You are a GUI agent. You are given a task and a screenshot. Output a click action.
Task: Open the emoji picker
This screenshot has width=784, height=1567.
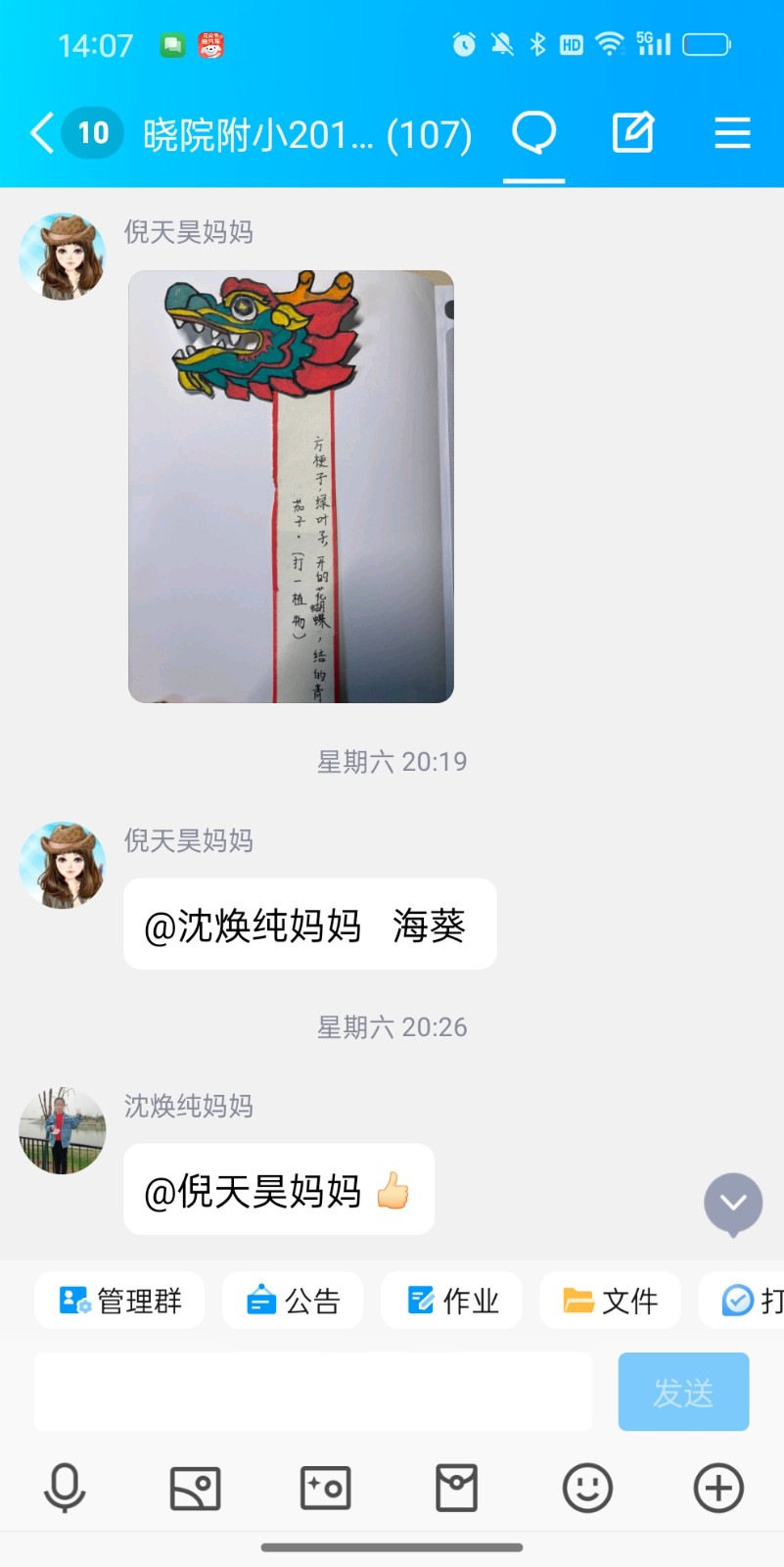click(x=587, y=1489)
